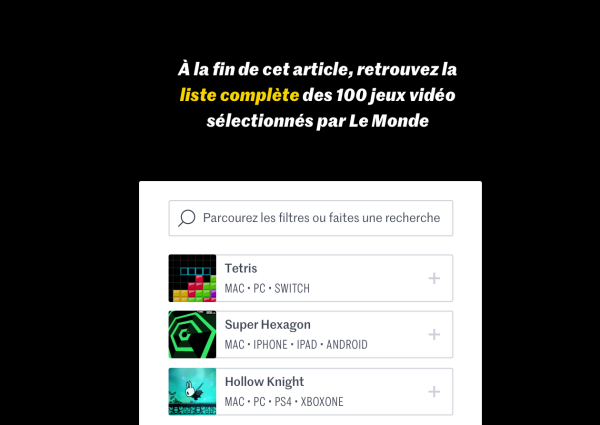Expand the plus icon for Tetris

[x=434, y=278]
